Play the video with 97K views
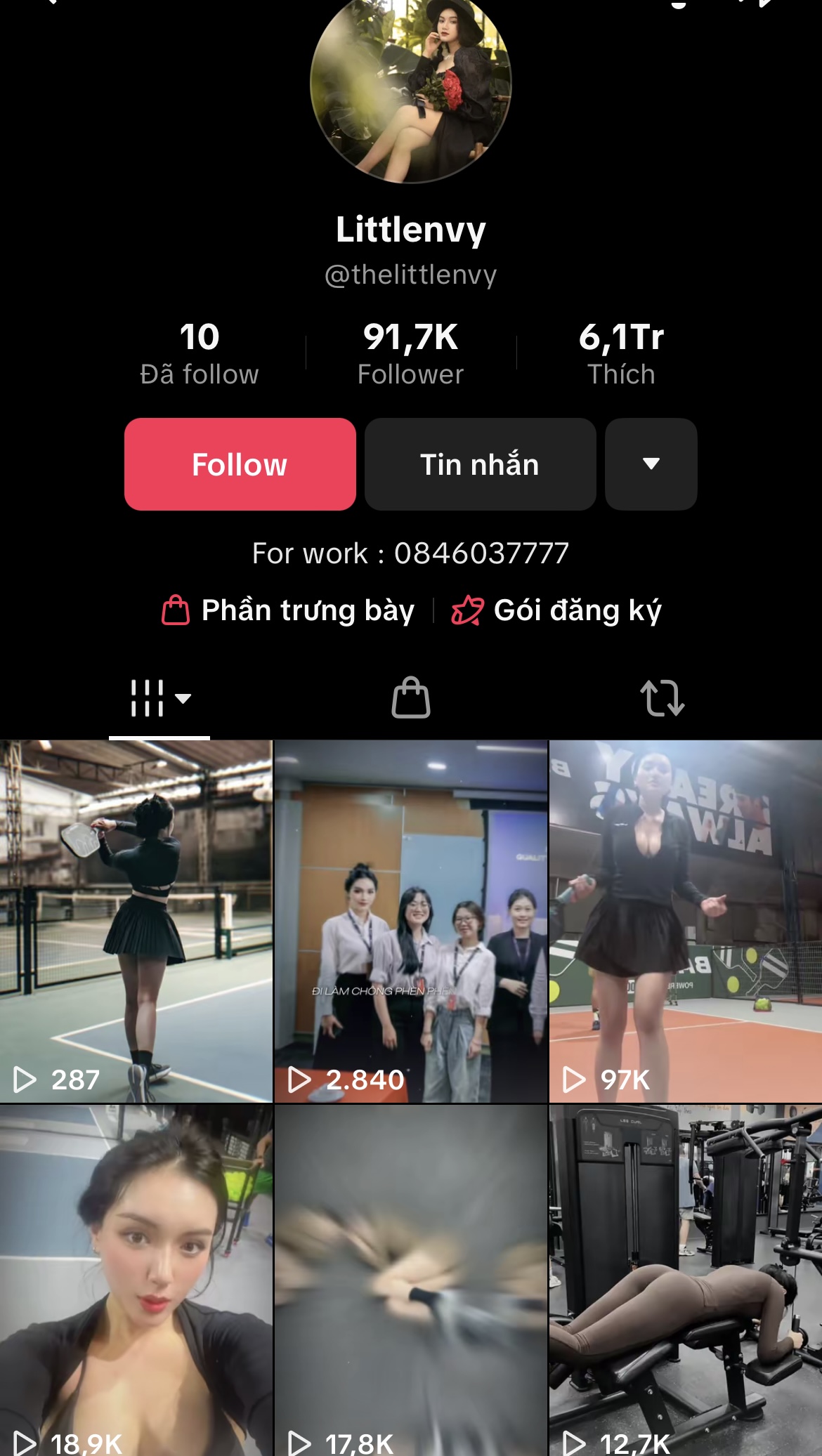The width and height of the screenshot is (822, 1456). (686, 920)
